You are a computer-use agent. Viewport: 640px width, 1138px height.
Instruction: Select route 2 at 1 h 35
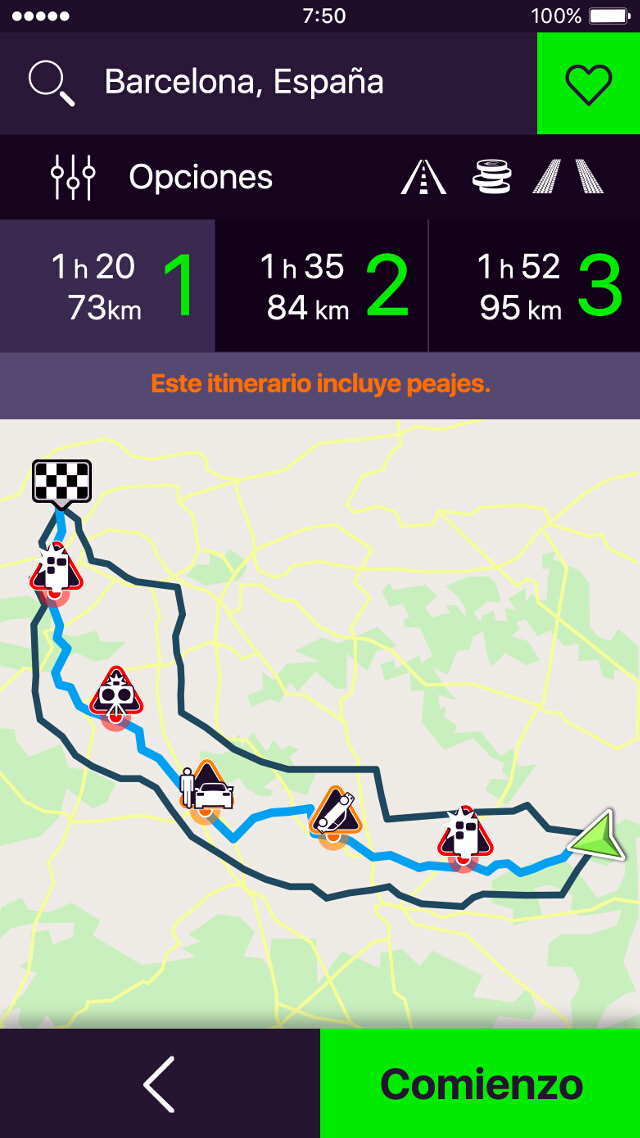coord(321,286)
